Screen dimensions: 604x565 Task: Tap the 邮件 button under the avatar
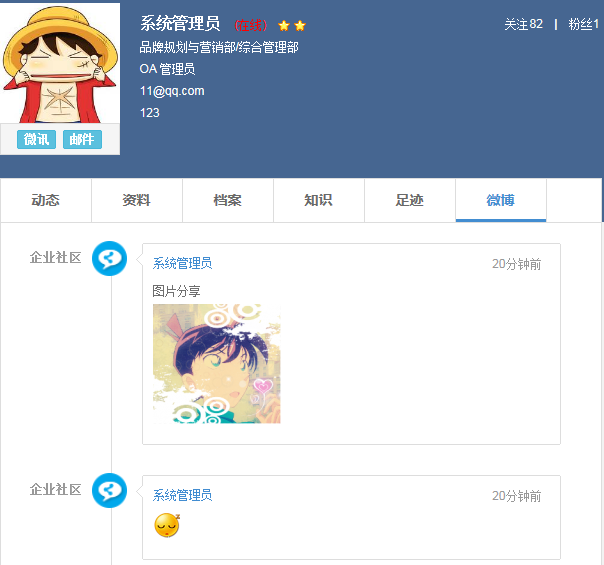pyautogui.click(x=82, y=139)
